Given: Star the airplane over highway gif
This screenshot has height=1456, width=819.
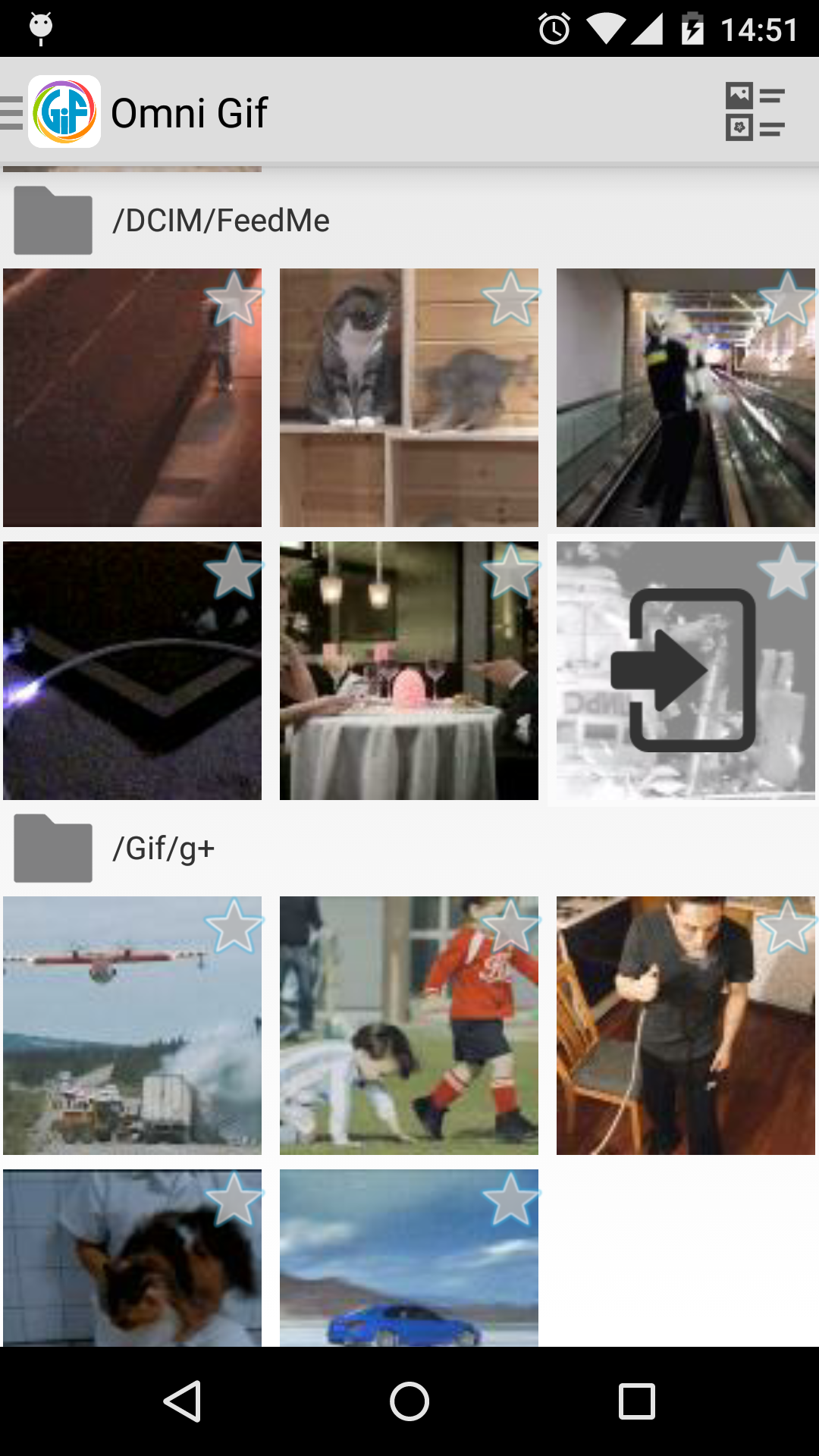Looking at the screenshot, I should [234, 927].
